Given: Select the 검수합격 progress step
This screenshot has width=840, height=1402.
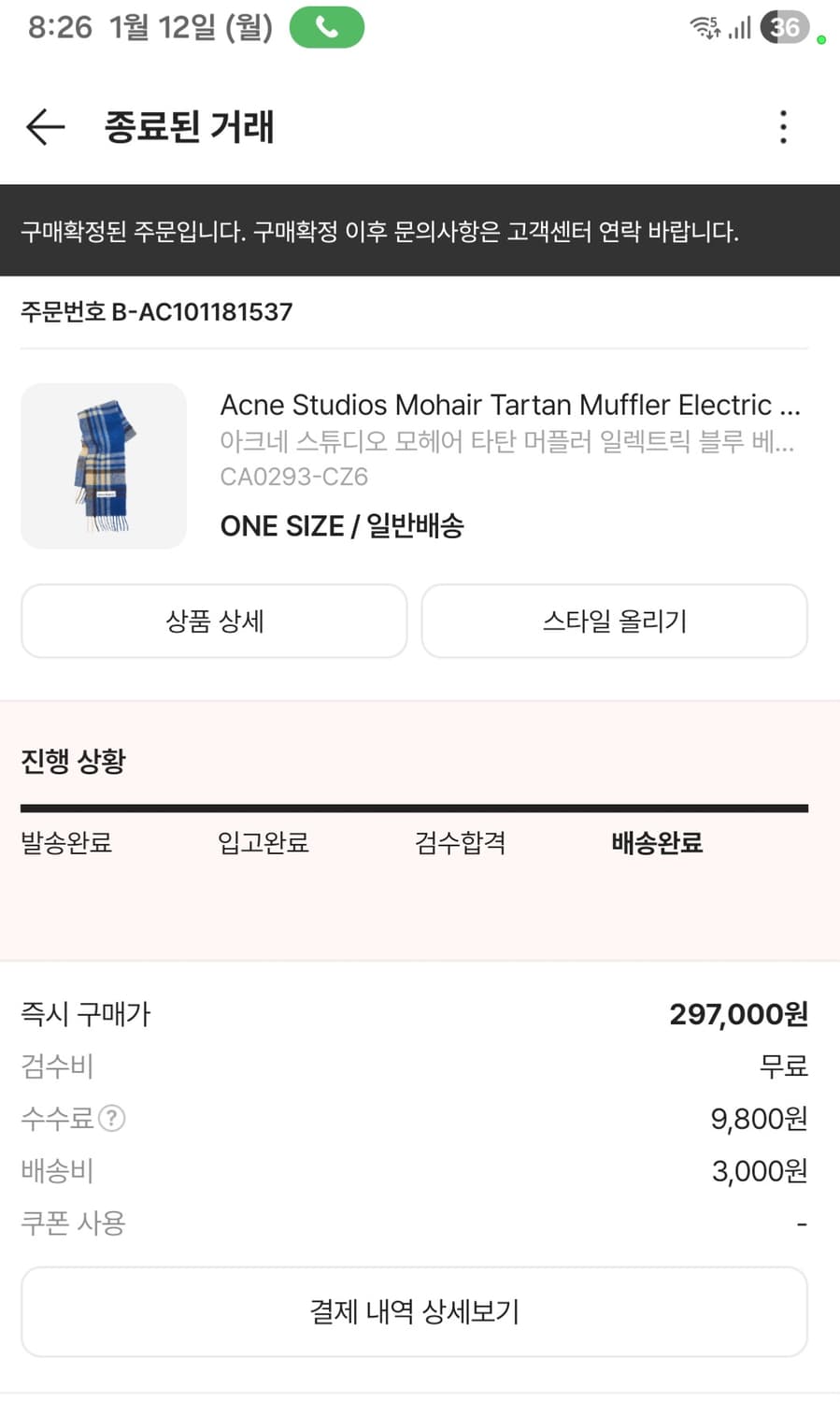Looking at the screenshot, I should point(460,843).
